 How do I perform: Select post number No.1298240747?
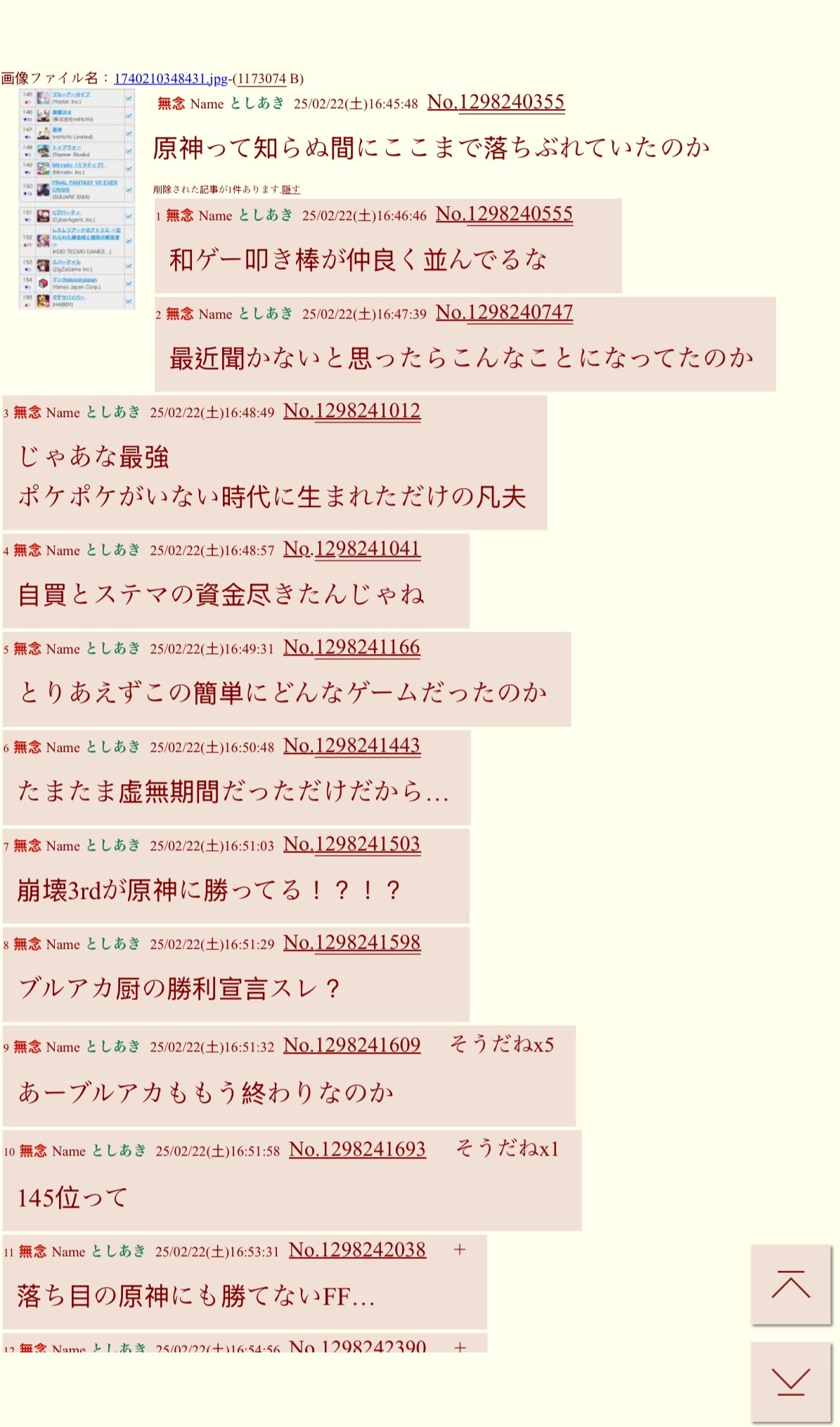(504, 313)
